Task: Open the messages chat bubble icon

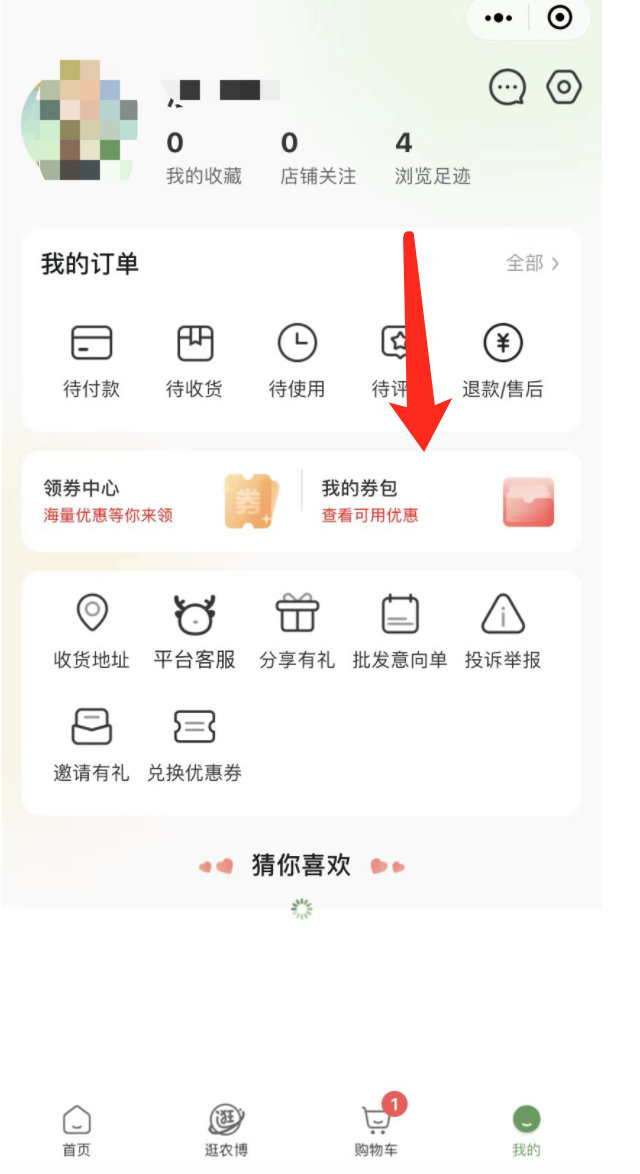Action: click(507, 88)
